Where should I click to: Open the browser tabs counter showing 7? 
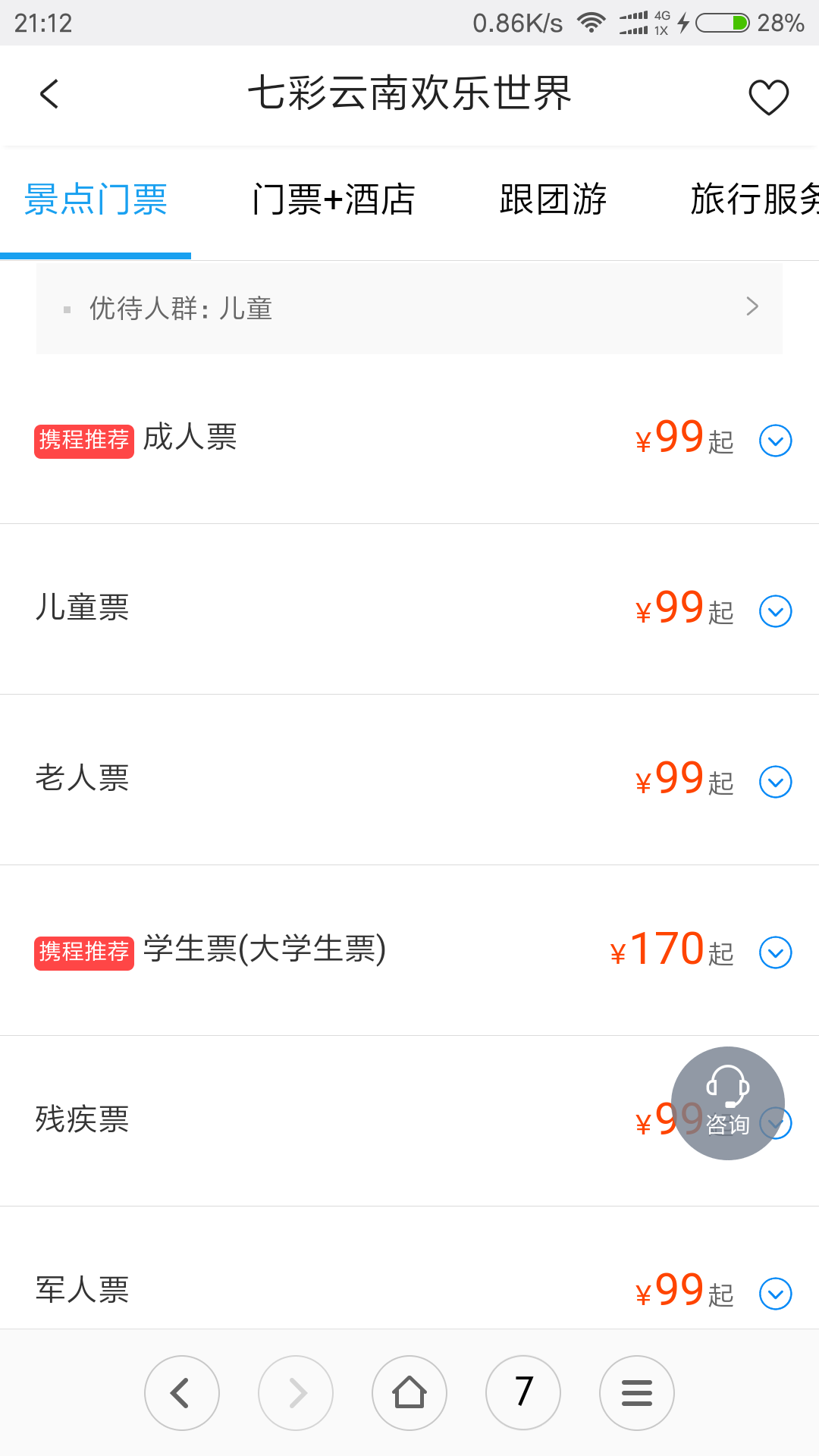pyautogui.click(x=523, y=1393)
